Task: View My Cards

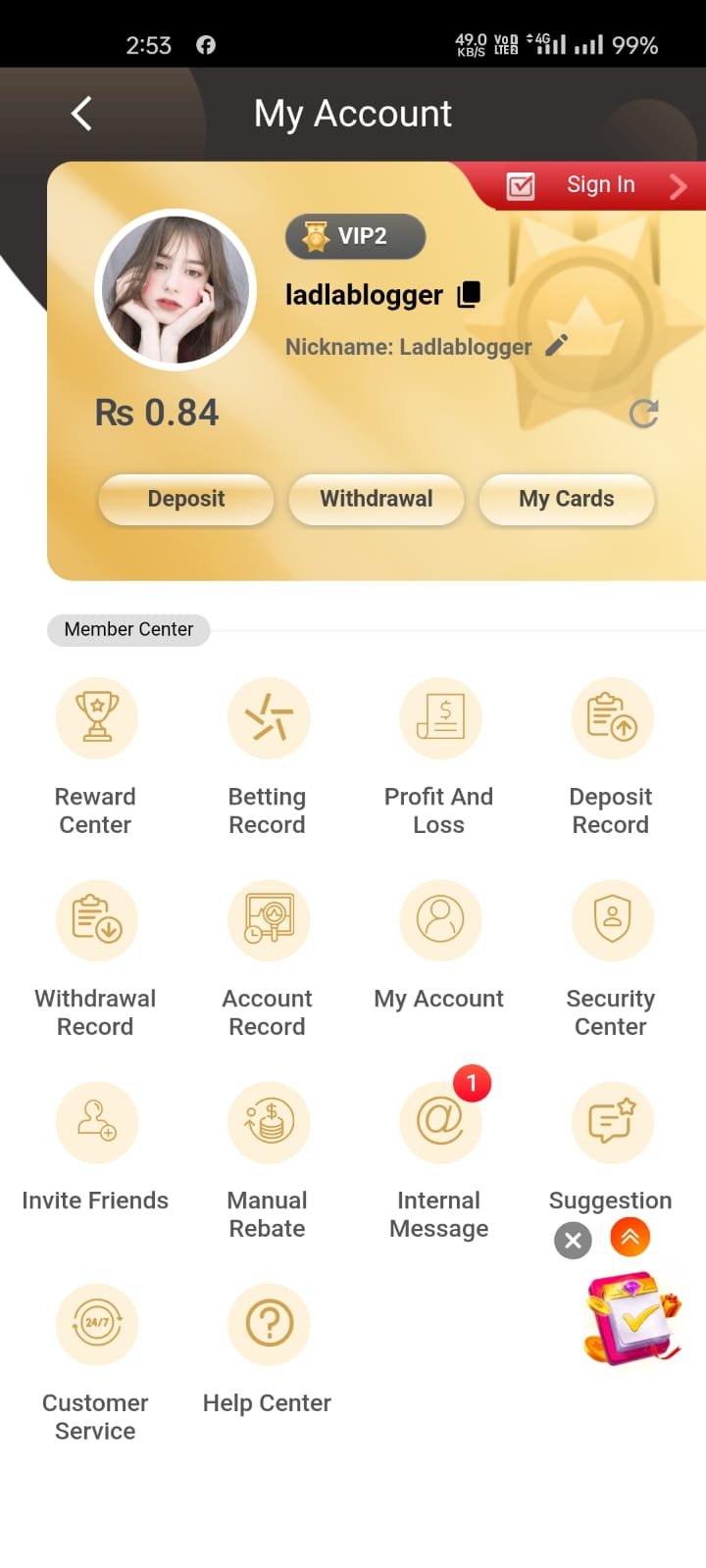Action: tap(566, 500)
